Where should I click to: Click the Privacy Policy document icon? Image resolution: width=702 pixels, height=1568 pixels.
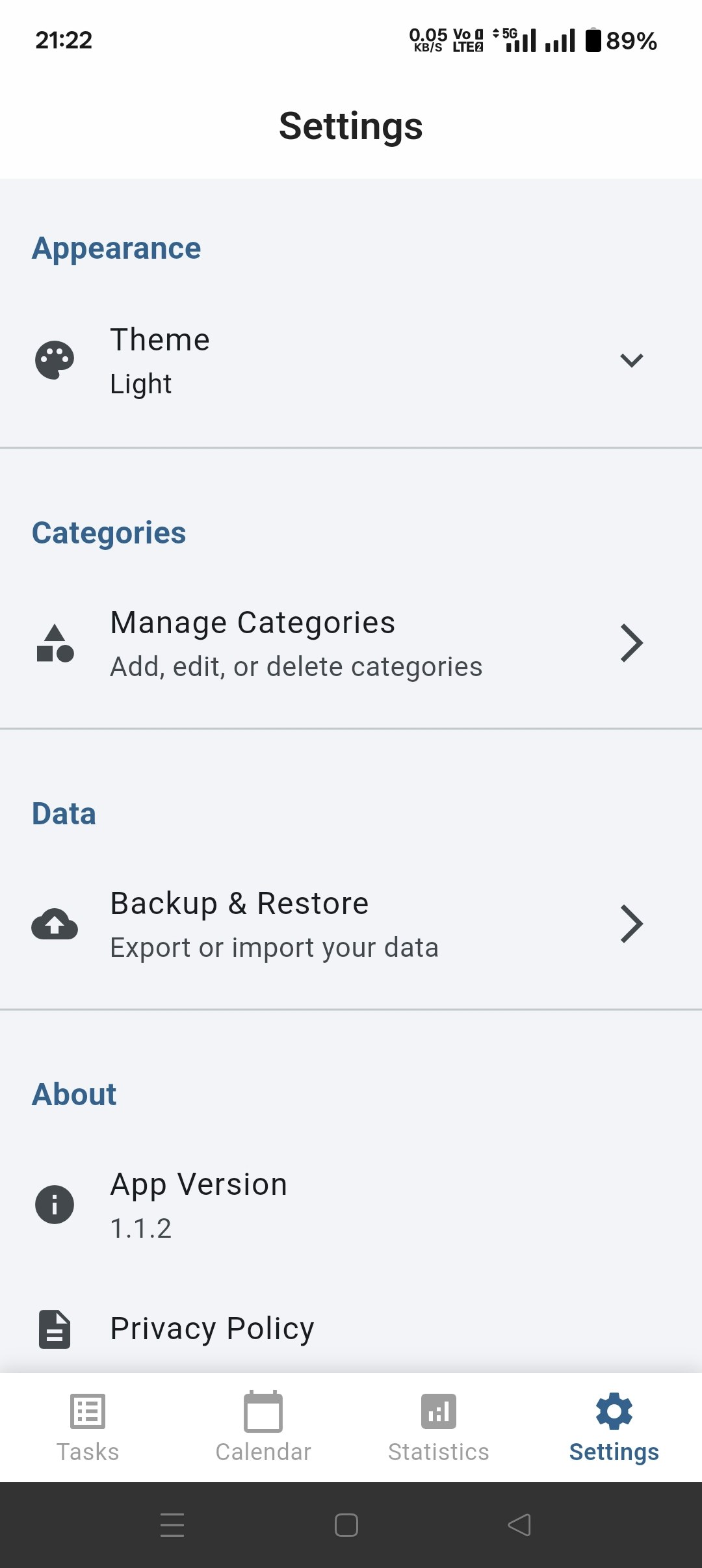click(54, 1330)
